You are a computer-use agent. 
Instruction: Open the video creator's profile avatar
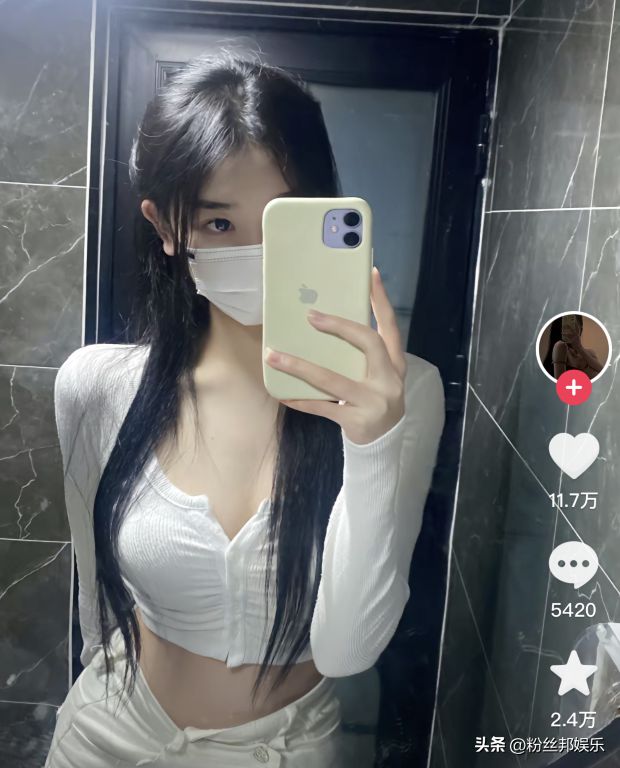(x=574, y=347)
